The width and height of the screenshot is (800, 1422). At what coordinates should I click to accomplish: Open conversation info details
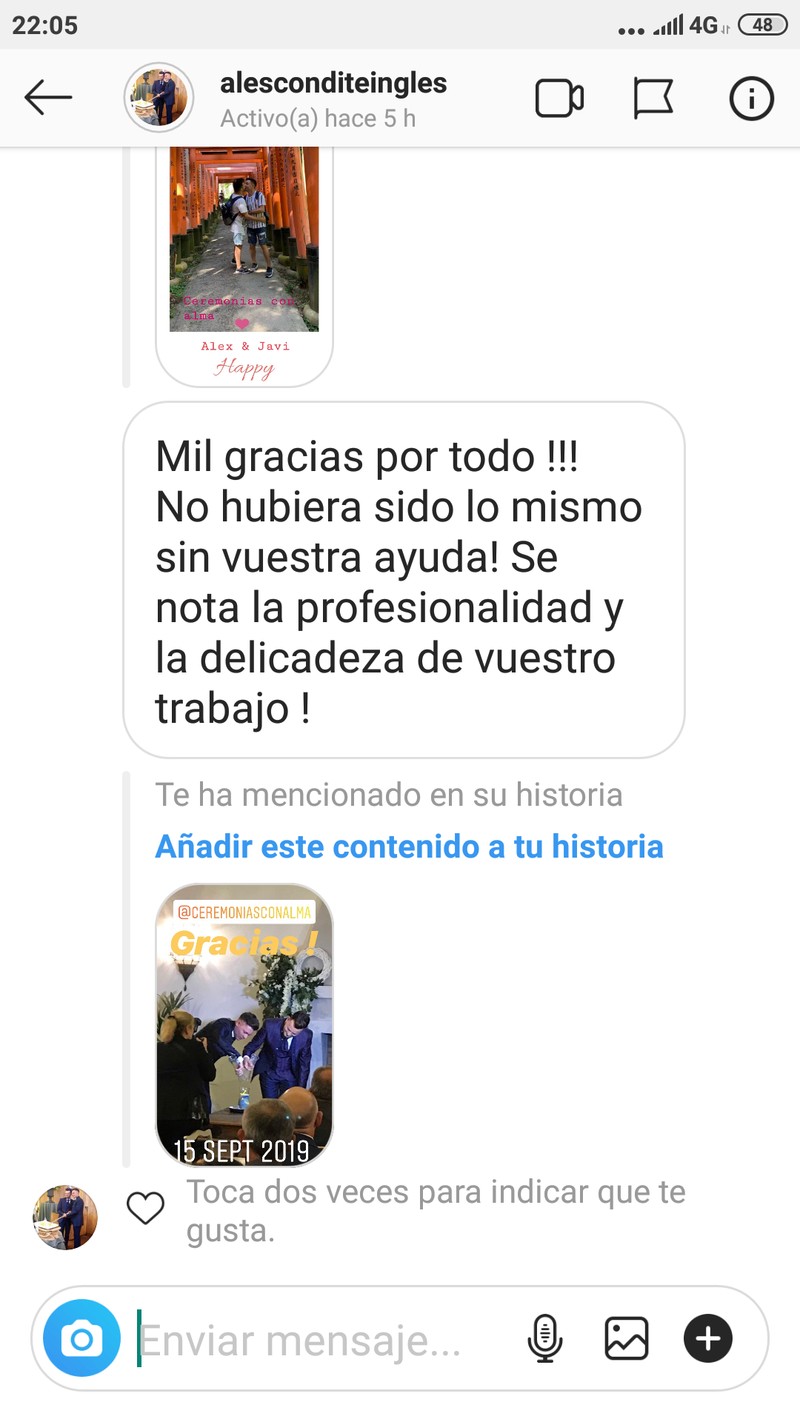point(751,99)
